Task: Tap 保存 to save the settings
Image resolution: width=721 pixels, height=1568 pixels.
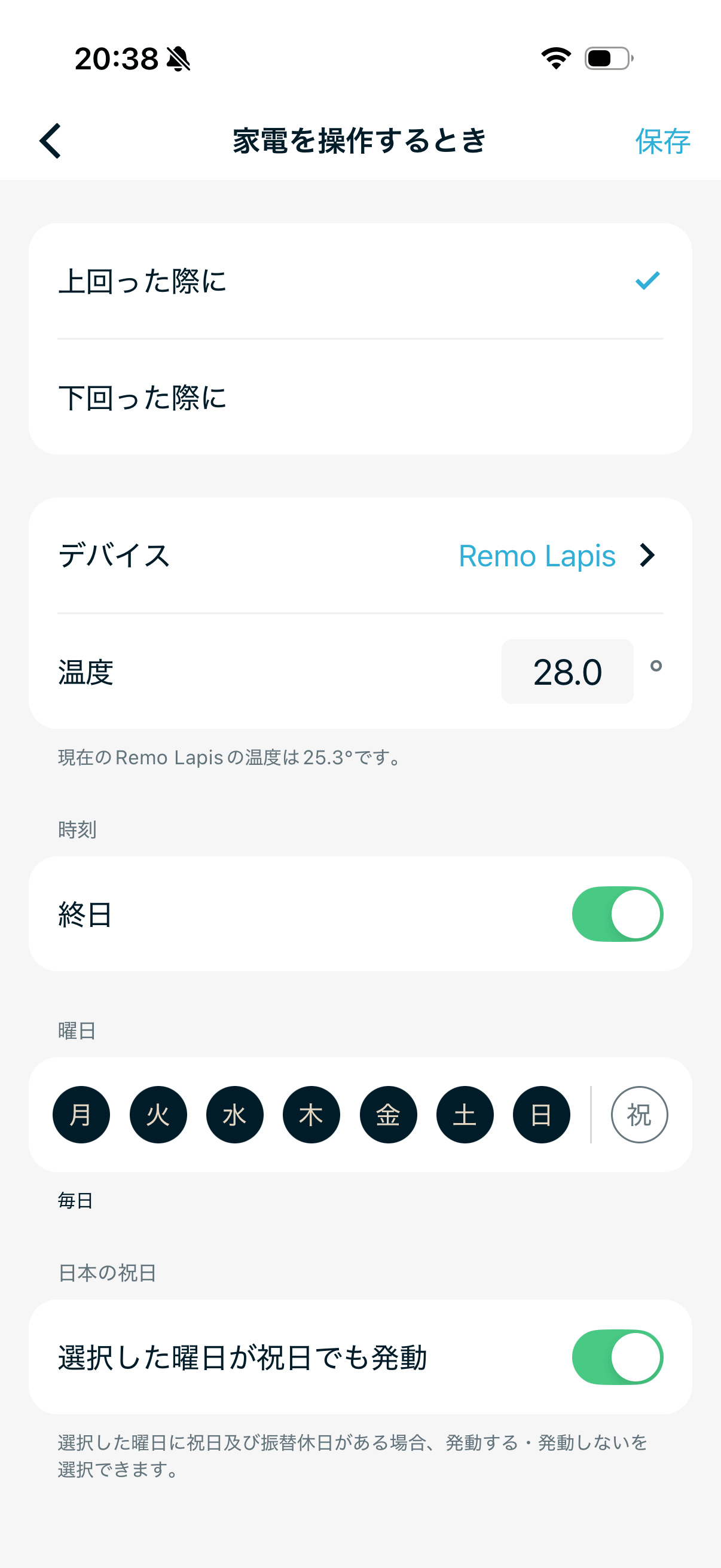Action: point(662,141)
